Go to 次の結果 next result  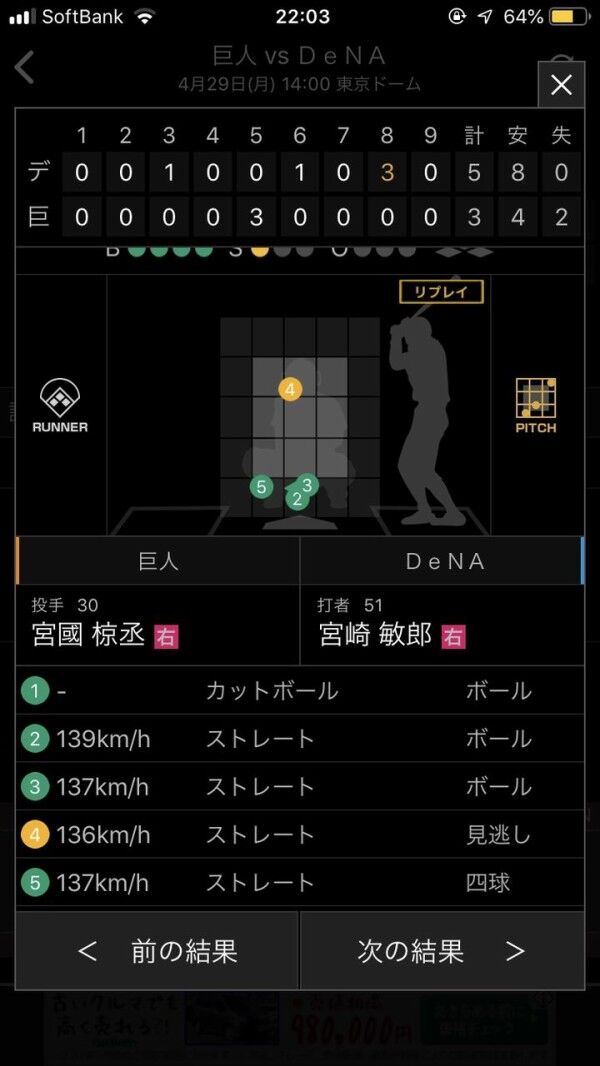pyautogui.click(x=441, y=951)
